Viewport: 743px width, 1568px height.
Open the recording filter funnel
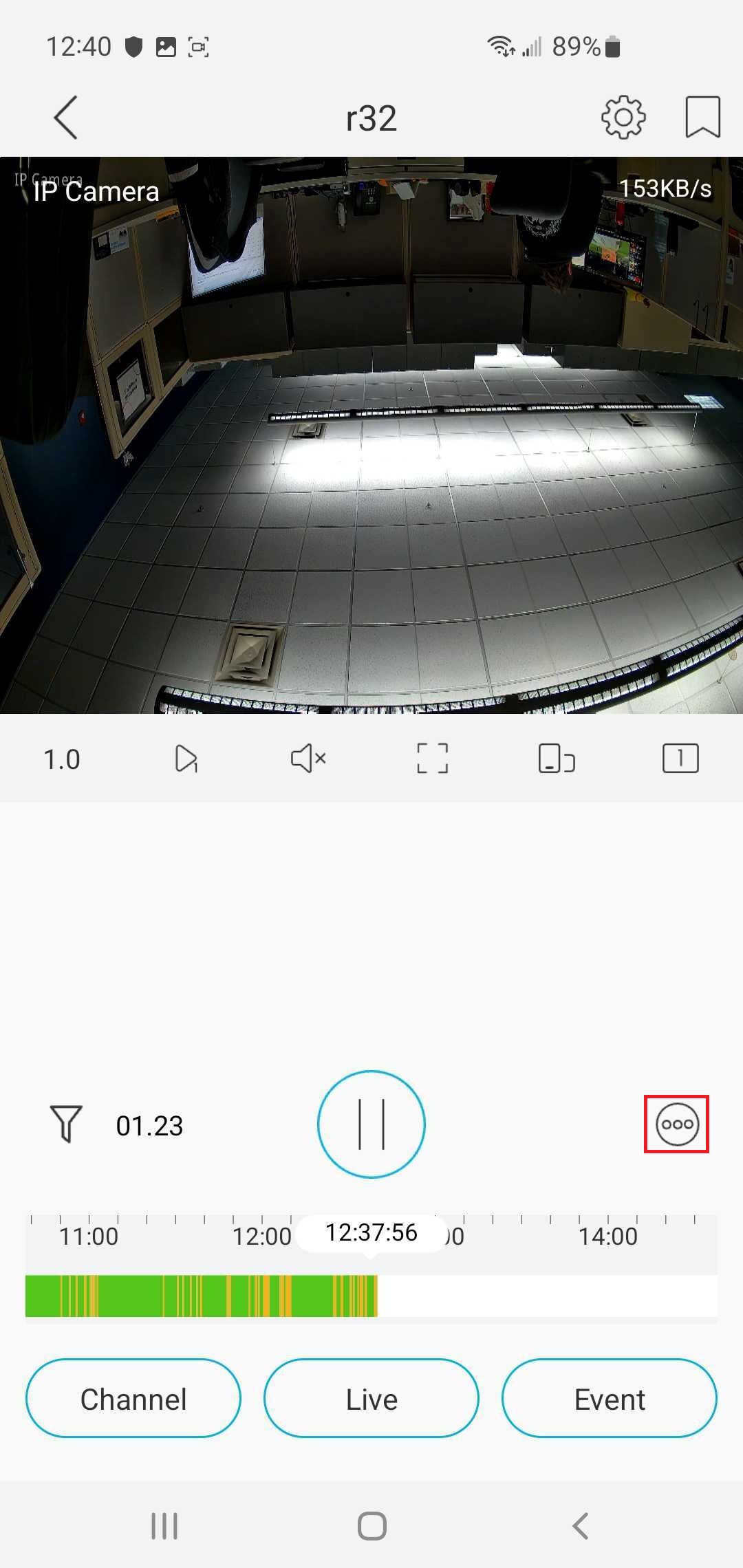66,1124
